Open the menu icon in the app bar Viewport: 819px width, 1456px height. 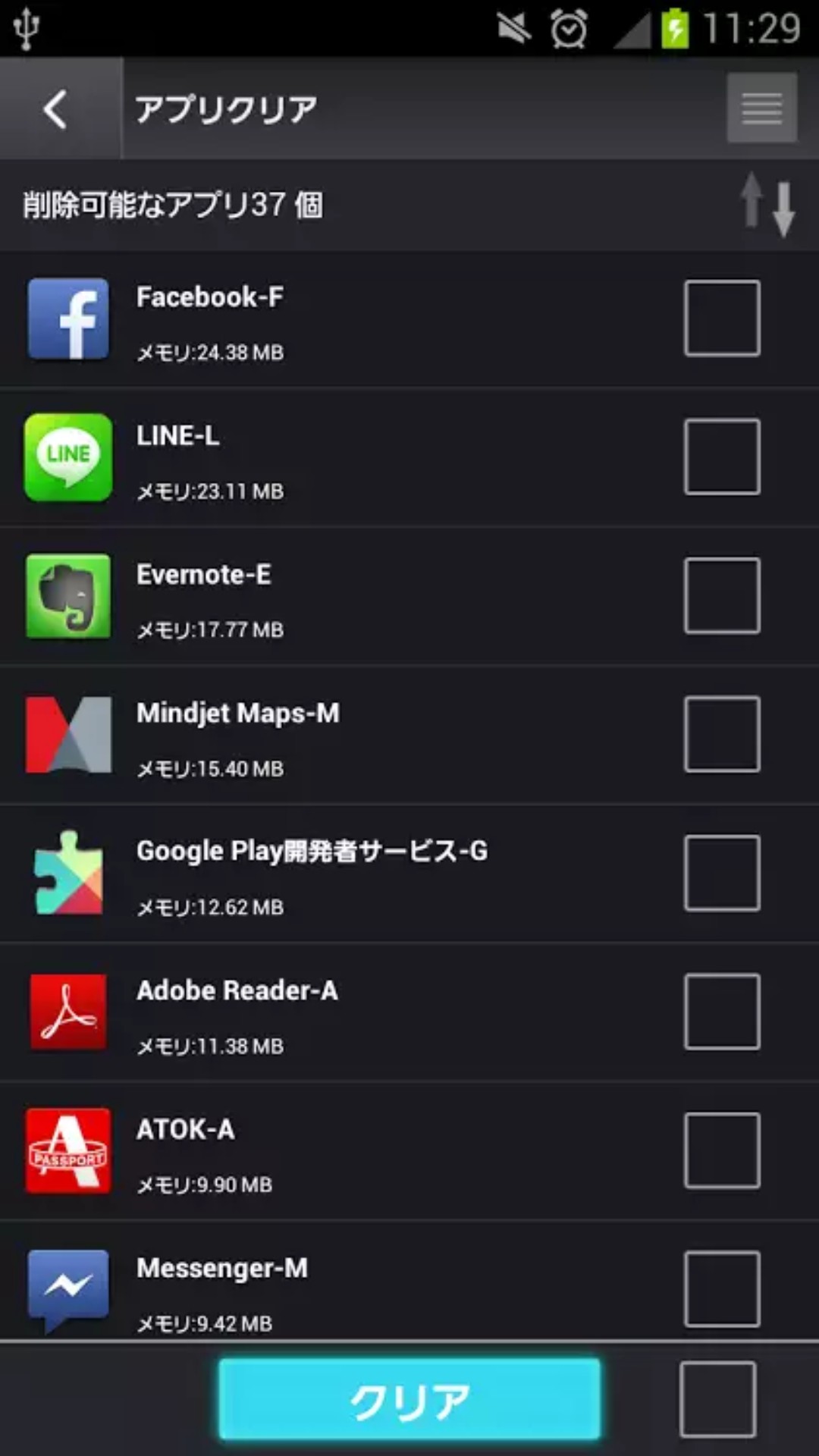[x=761, y=108]
